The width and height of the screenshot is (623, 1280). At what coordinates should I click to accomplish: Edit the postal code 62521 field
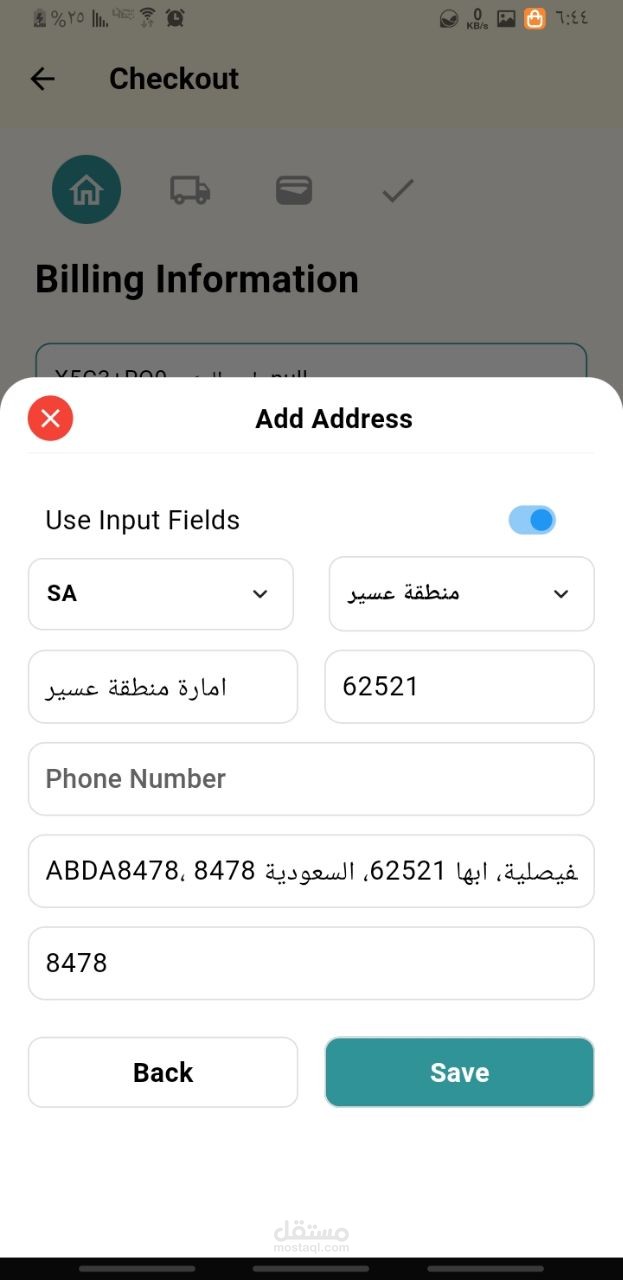[x=459, y=687]
